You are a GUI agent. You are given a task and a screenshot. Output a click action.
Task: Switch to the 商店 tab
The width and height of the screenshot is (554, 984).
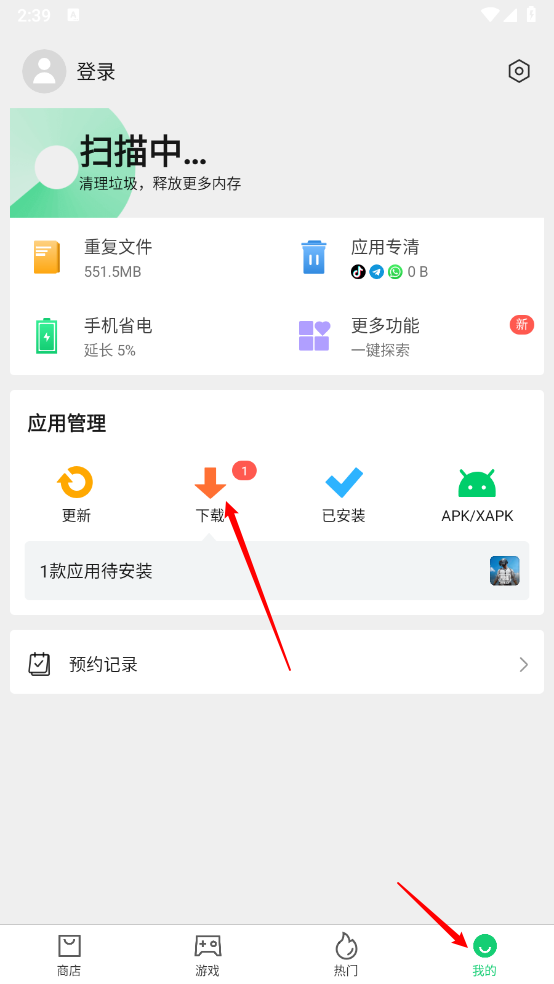coord(69,955)
